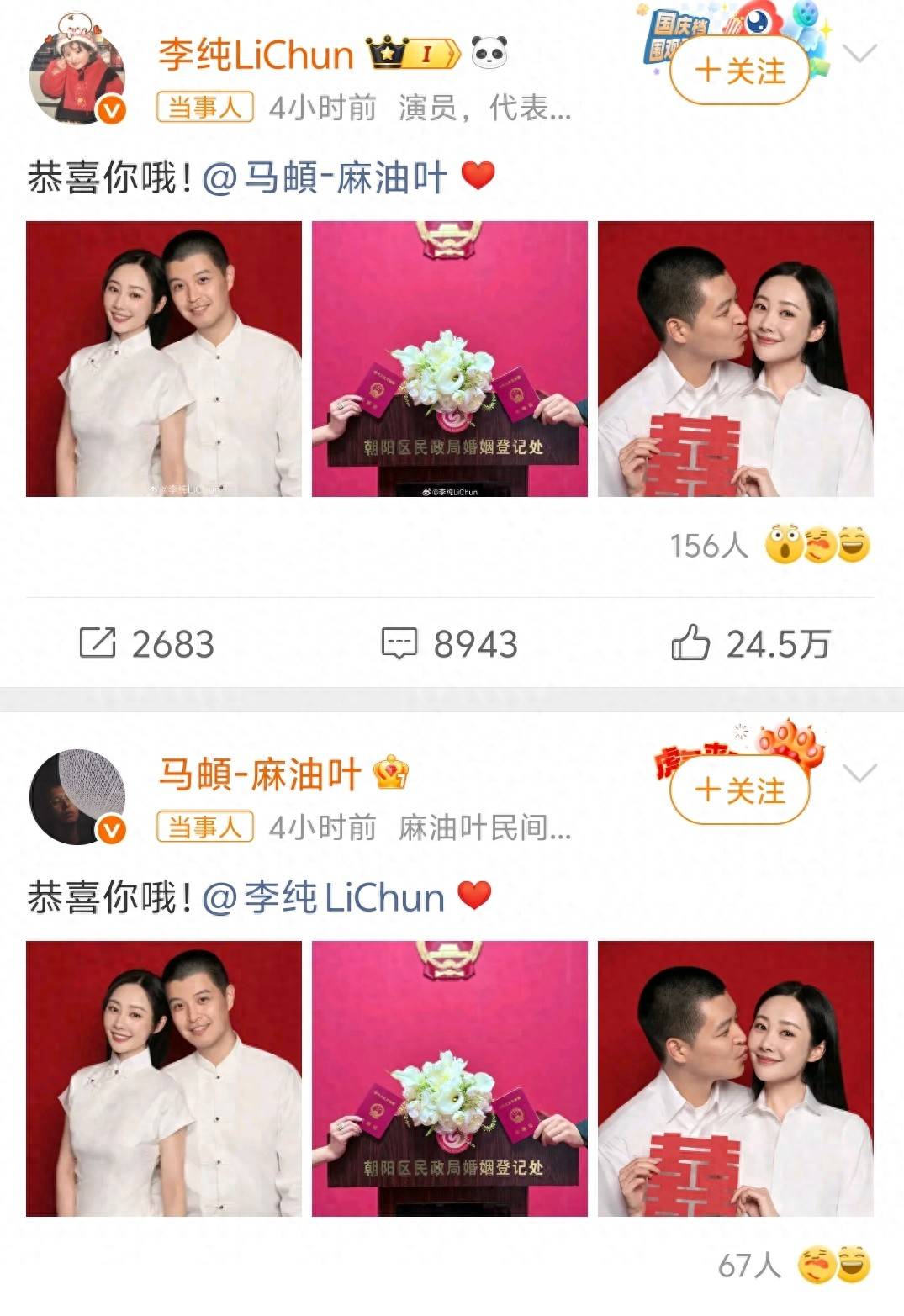
Task: Open the marriage certificate photo in 马頔-麻油叶's post
Action: [x=450, y=1079]
